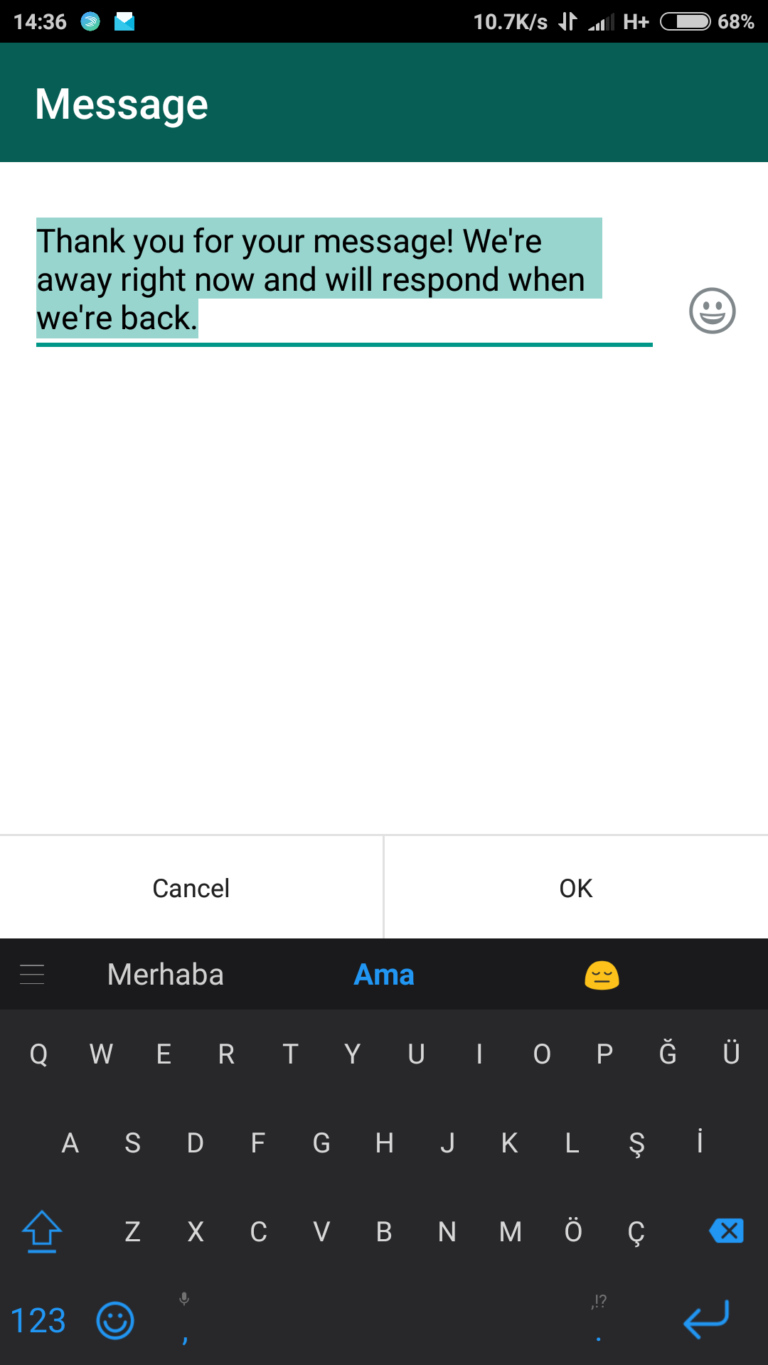Cancel editing the message
This screenshot has width=768, height=1365.
point(191,888)
